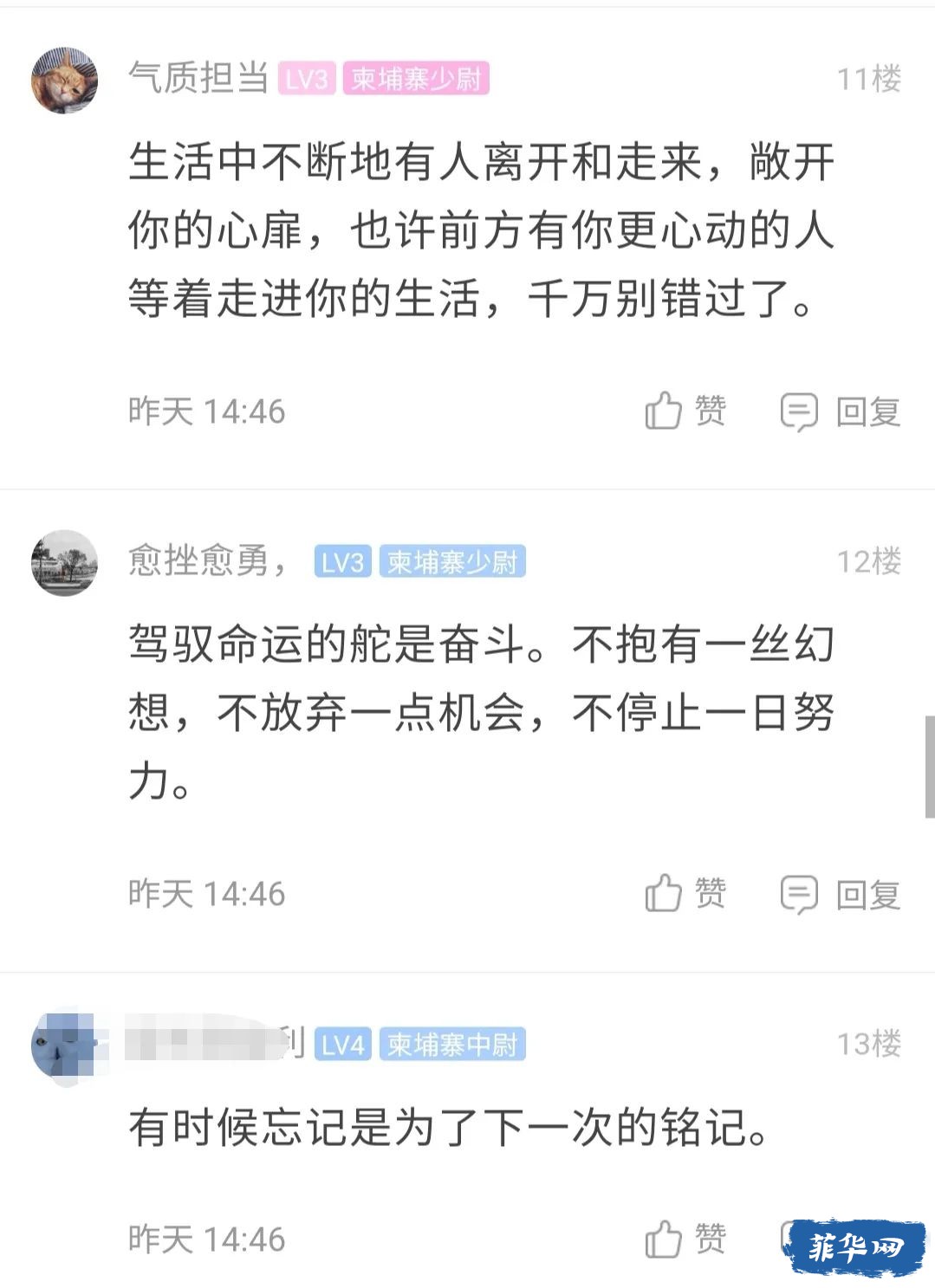This screenshot has width=935, height=1288.
Task: Like 气质担当's comment on floor 11
Action: click(685, 411)
